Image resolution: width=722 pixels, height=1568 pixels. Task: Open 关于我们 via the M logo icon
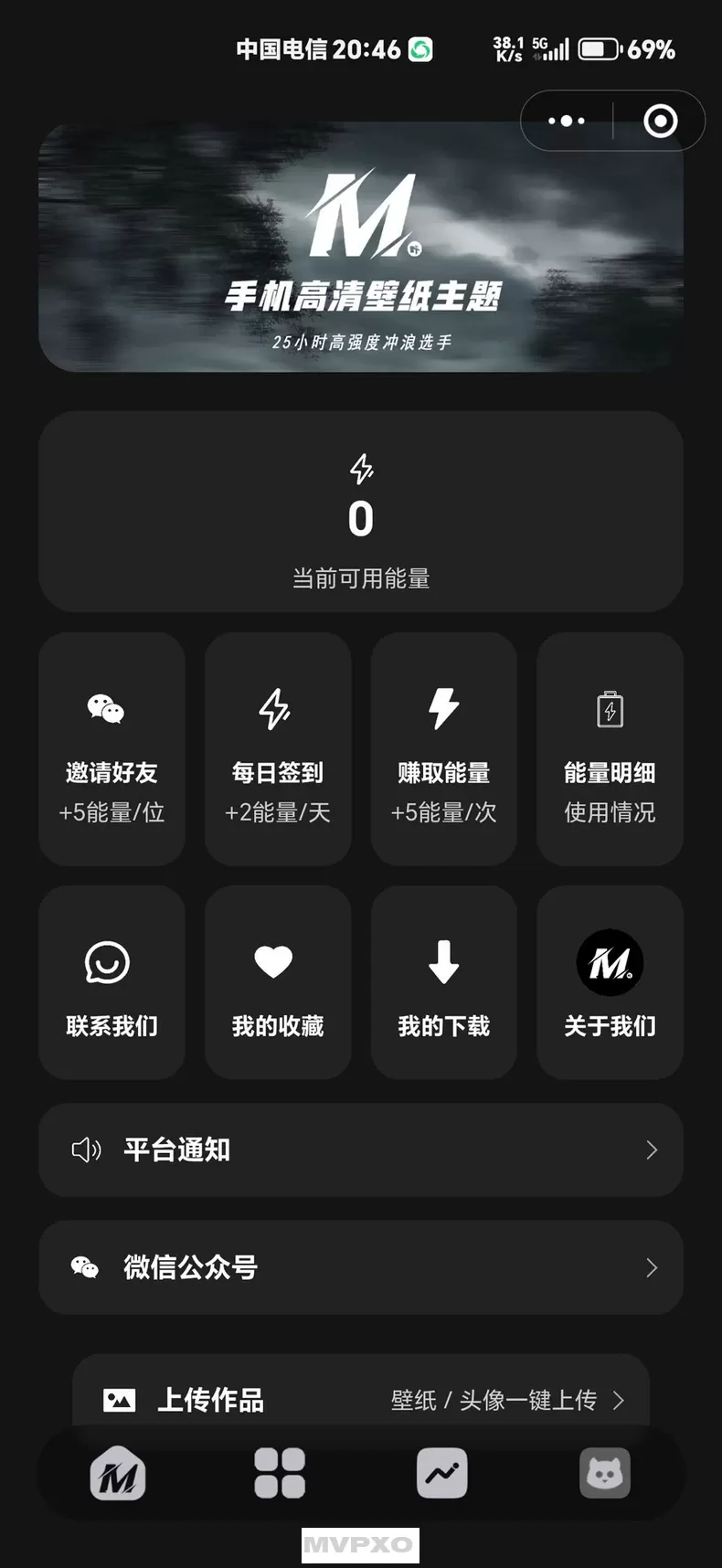pyautogui.click(x=610, y=961)
